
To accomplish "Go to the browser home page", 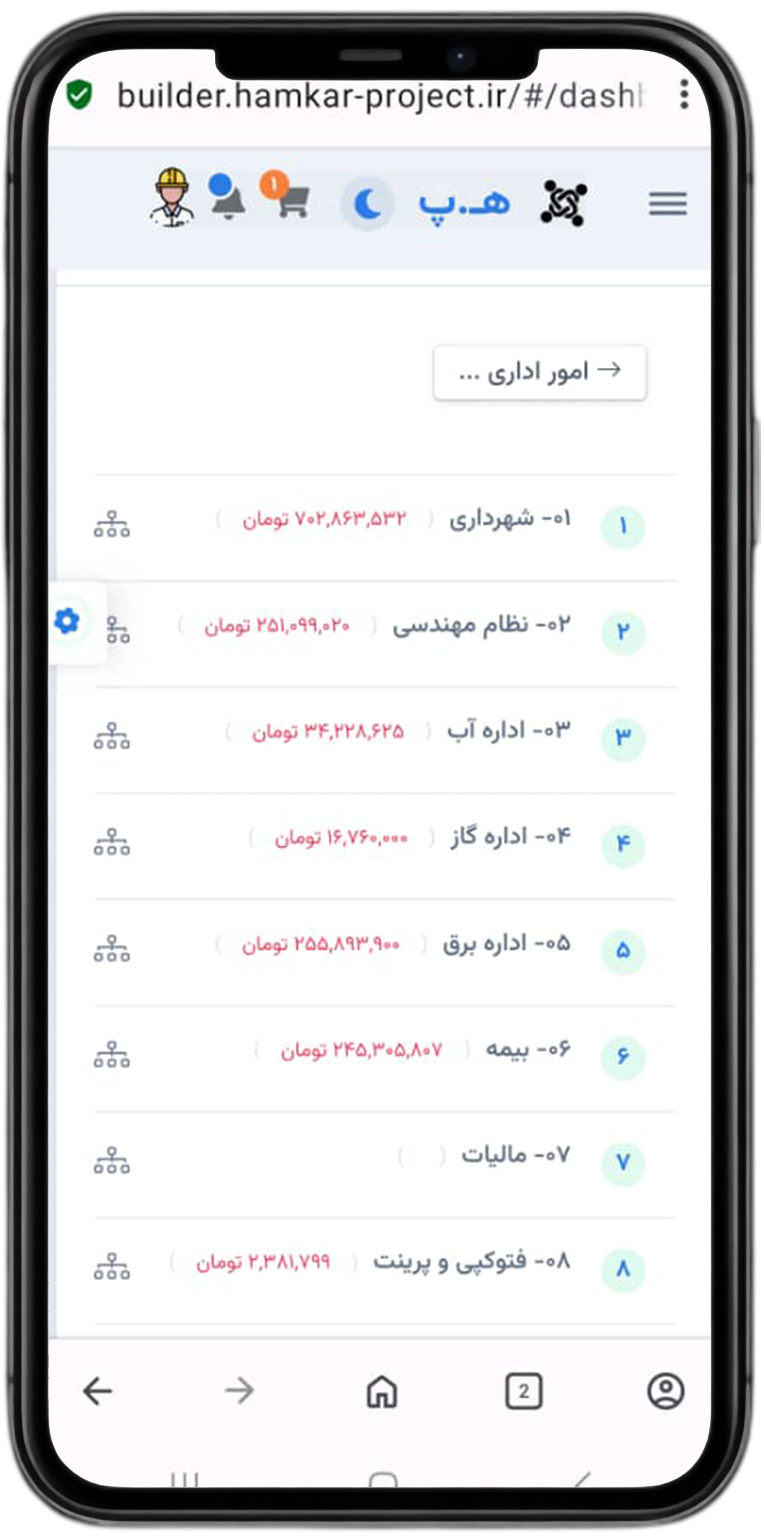I will (x=382, y=1391).
